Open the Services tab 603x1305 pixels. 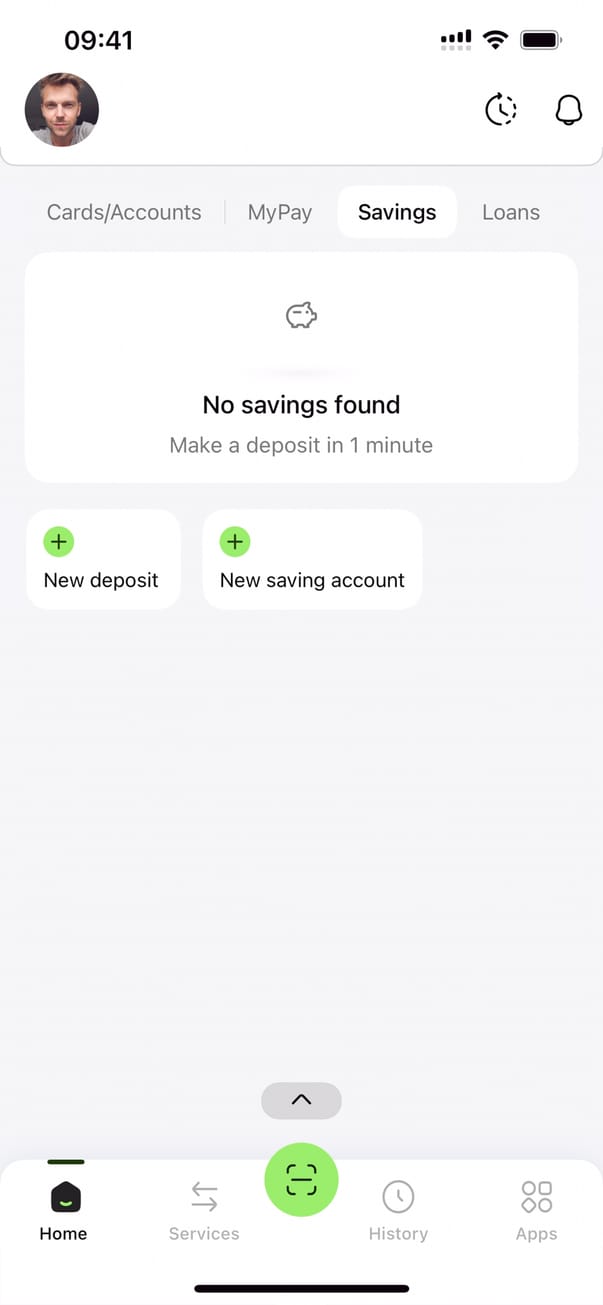coord(204,1209)
